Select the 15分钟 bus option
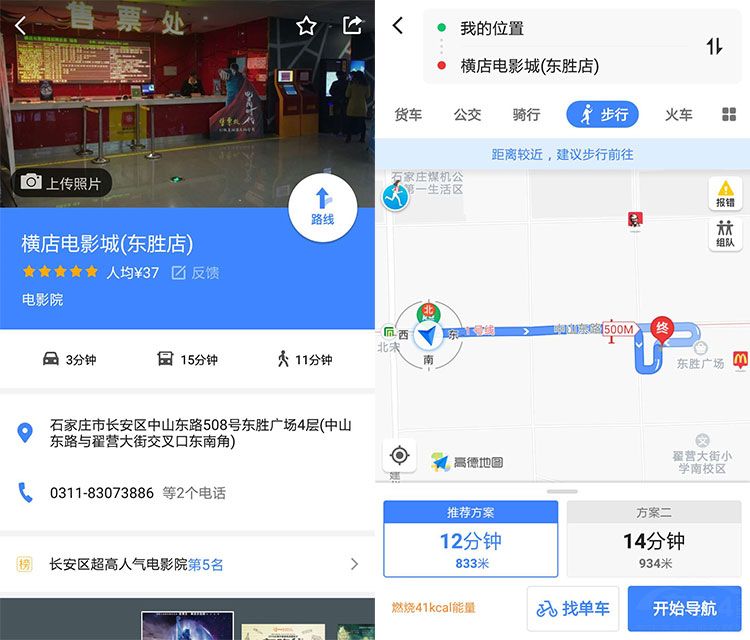Viewport: 750px width, 640px height. (x=187, y=360)
